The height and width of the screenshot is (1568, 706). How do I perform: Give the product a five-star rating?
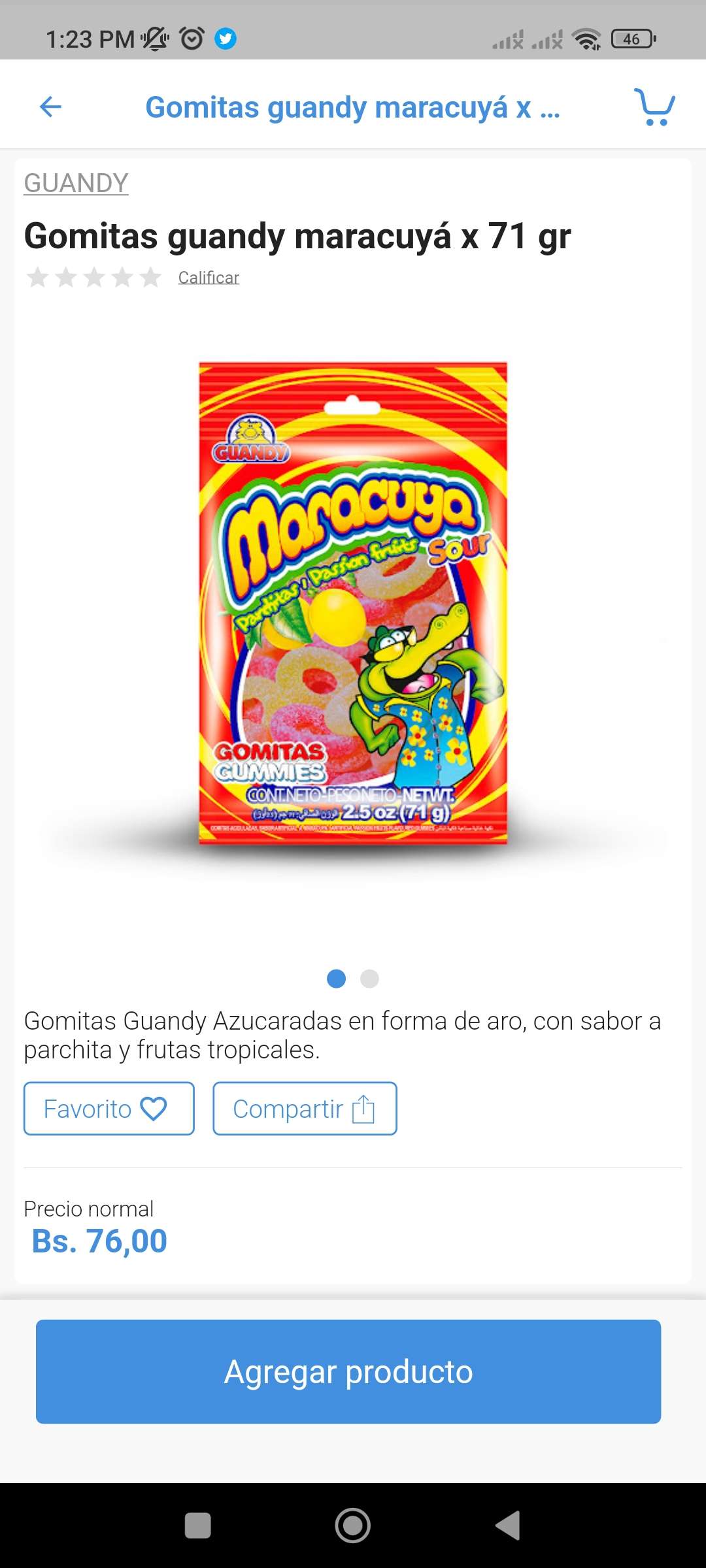pos(151,278)
